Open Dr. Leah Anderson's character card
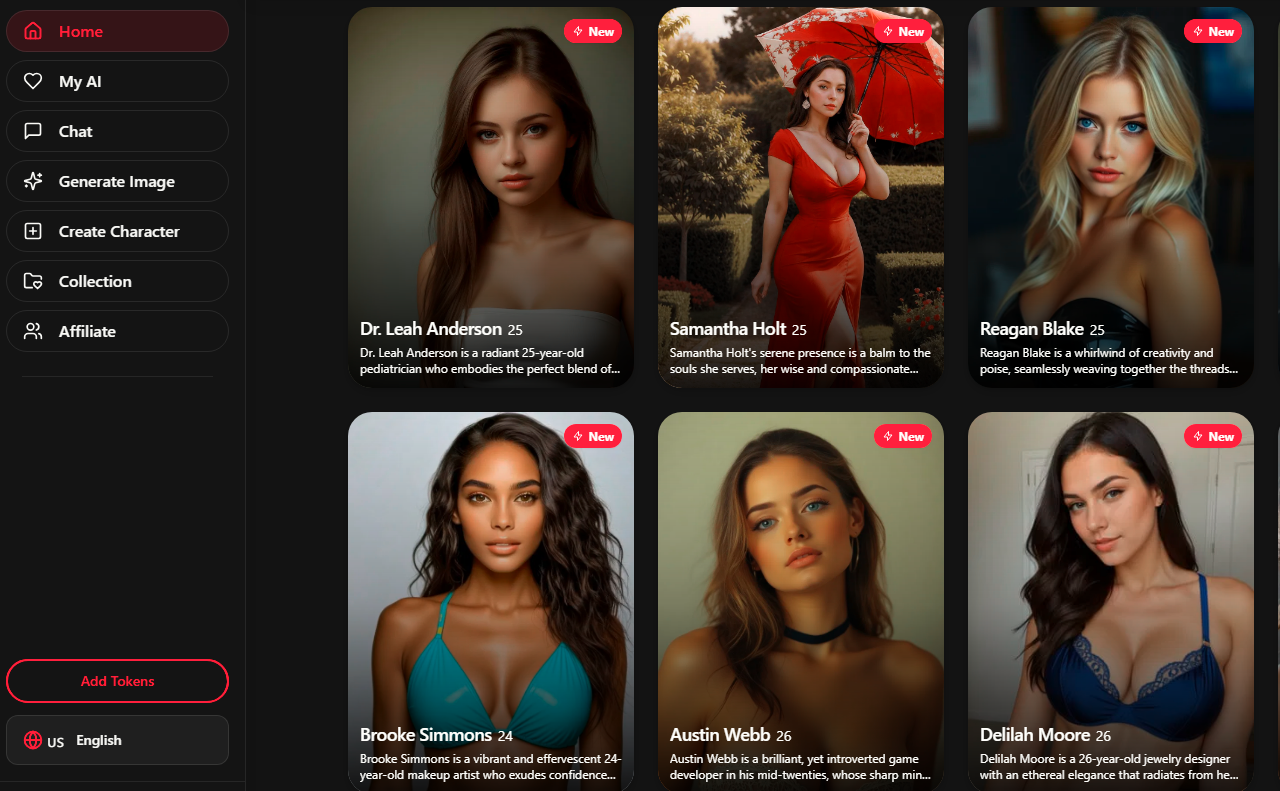This screenshot has height=791, width=1280. 490,200
